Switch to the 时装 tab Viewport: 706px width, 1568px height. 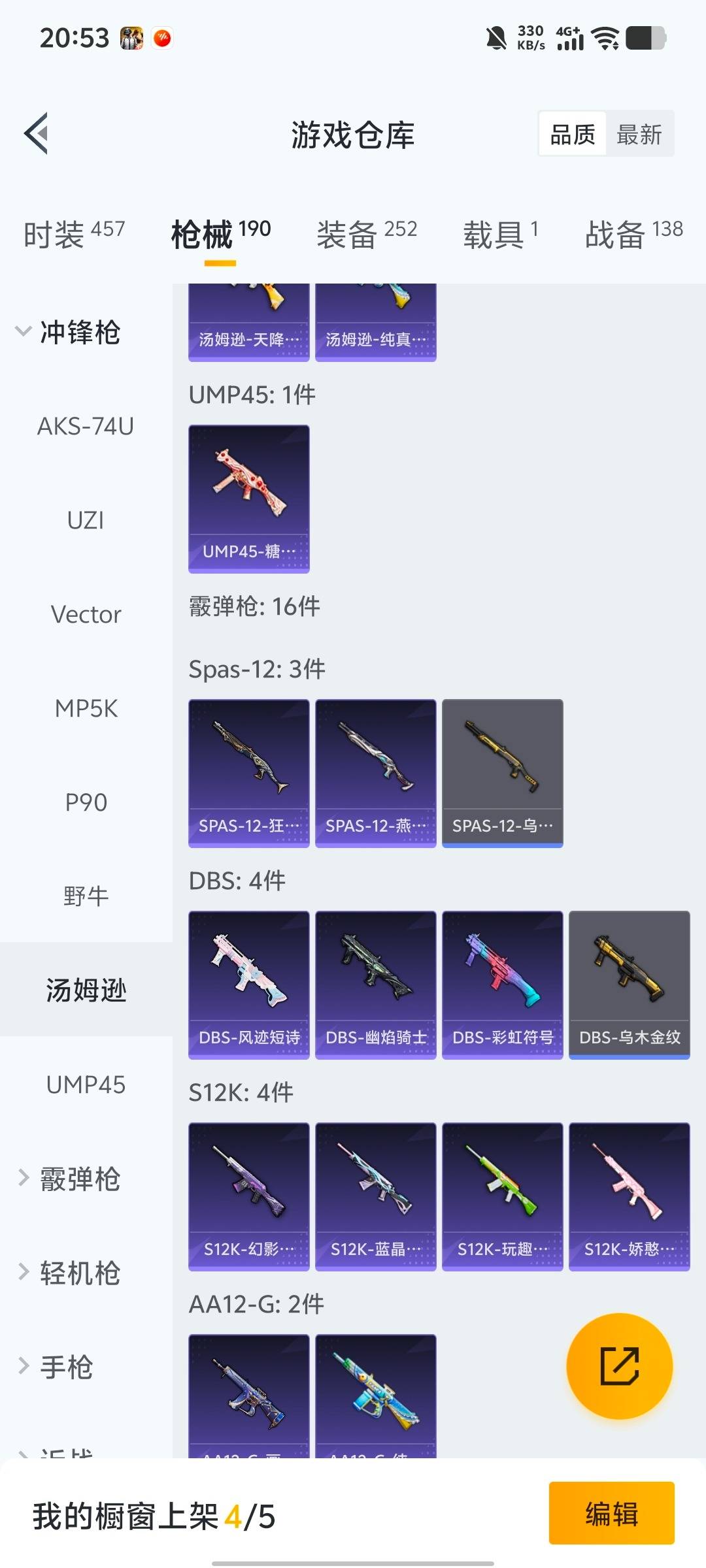coord(73,234)
